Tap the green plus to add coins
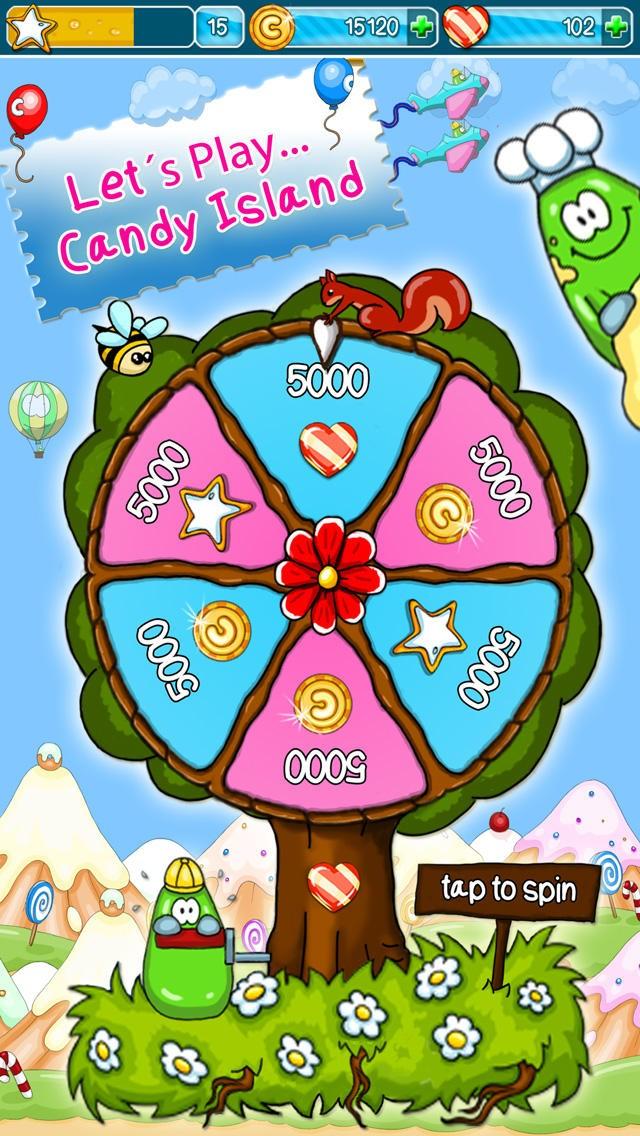This screenshot has height=1136, width=640. pyautogui.click(x=422, y=27)
